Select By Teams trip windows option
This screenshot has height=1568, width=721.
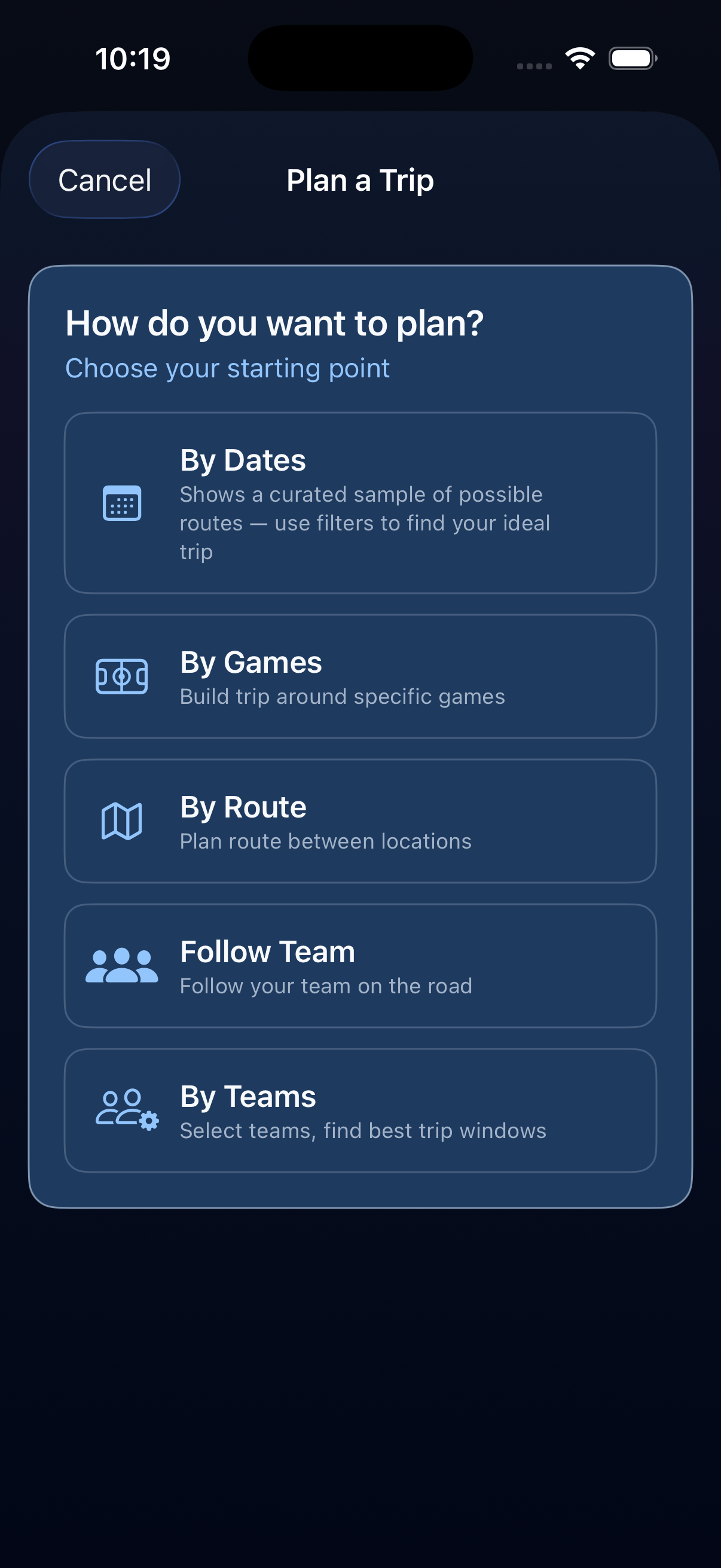coord(360,1111)
